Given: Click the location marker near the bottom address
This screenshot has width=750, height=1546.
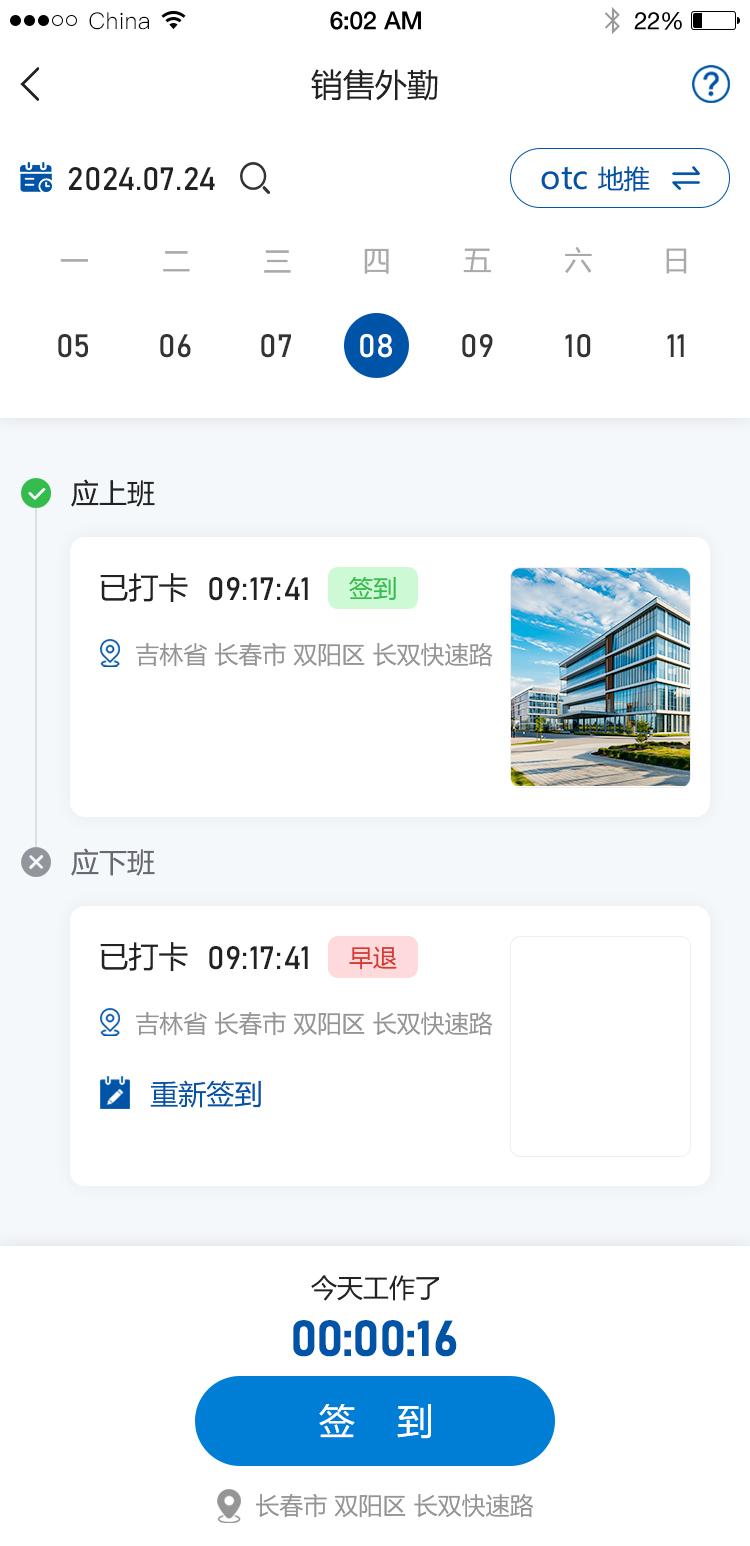Looking at the screenshot, I should 228,1506.
